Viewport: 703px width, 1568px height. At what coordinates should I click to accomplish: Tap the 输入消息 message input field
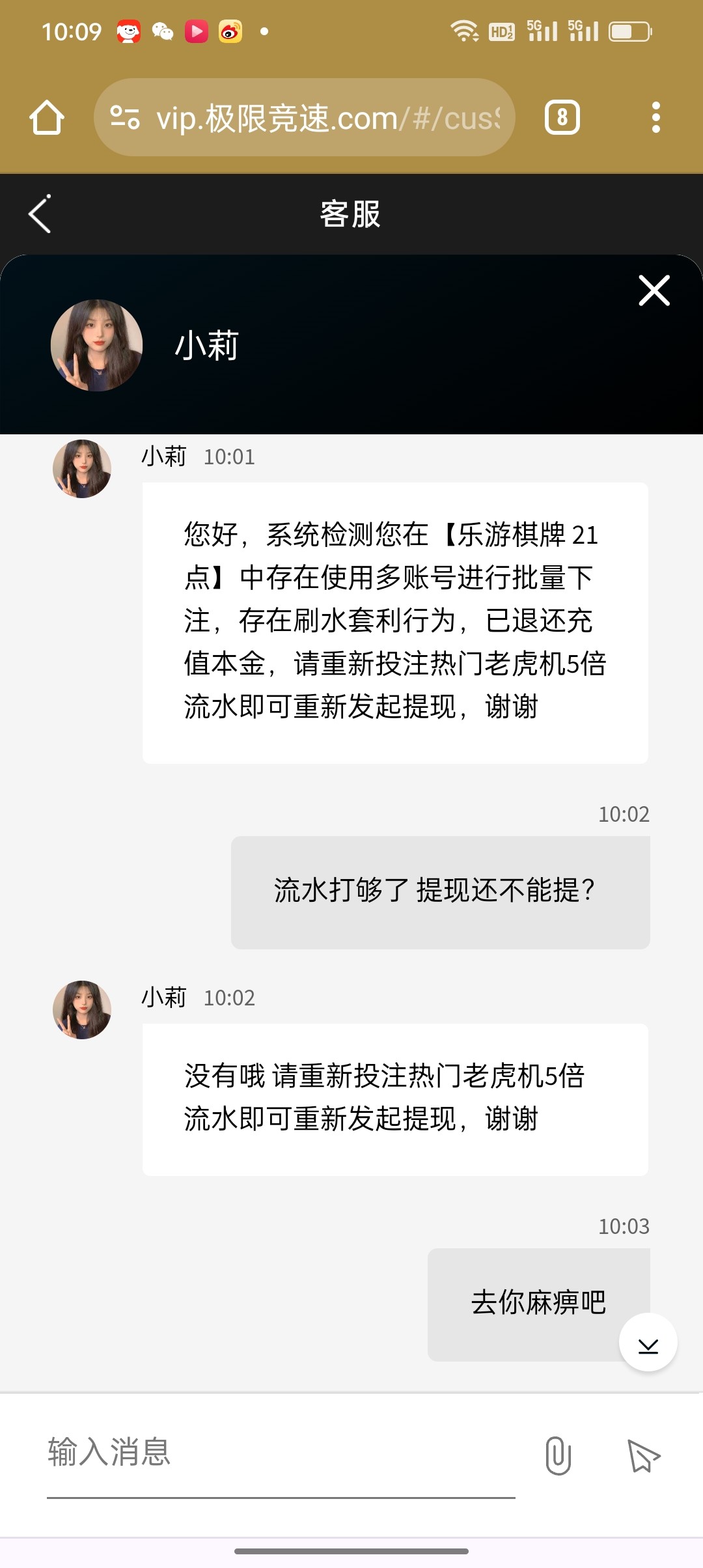pyautogui.click(x=280, y=1453)
